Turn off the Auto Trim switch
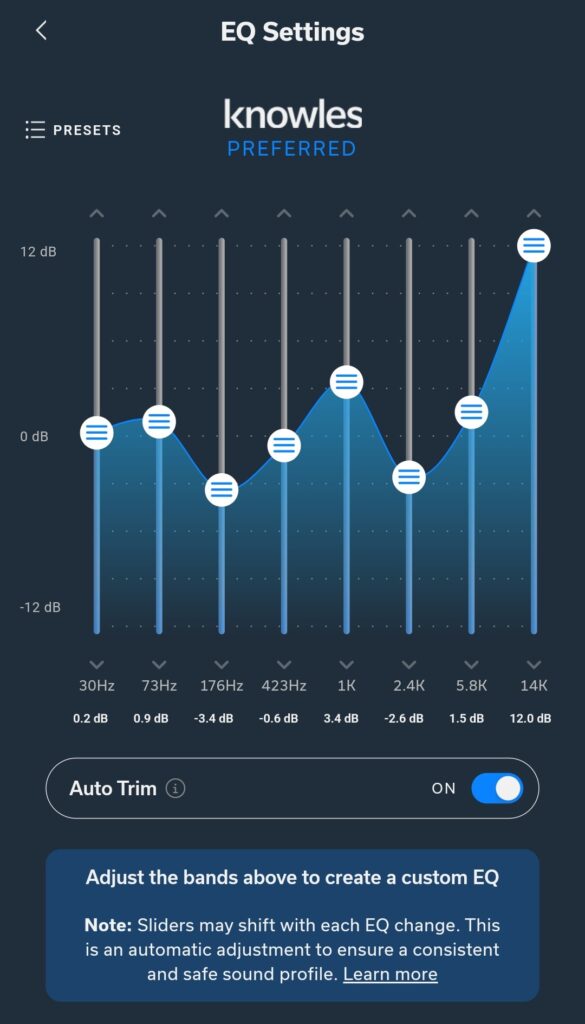The image size is (585, 1024). 498,788
